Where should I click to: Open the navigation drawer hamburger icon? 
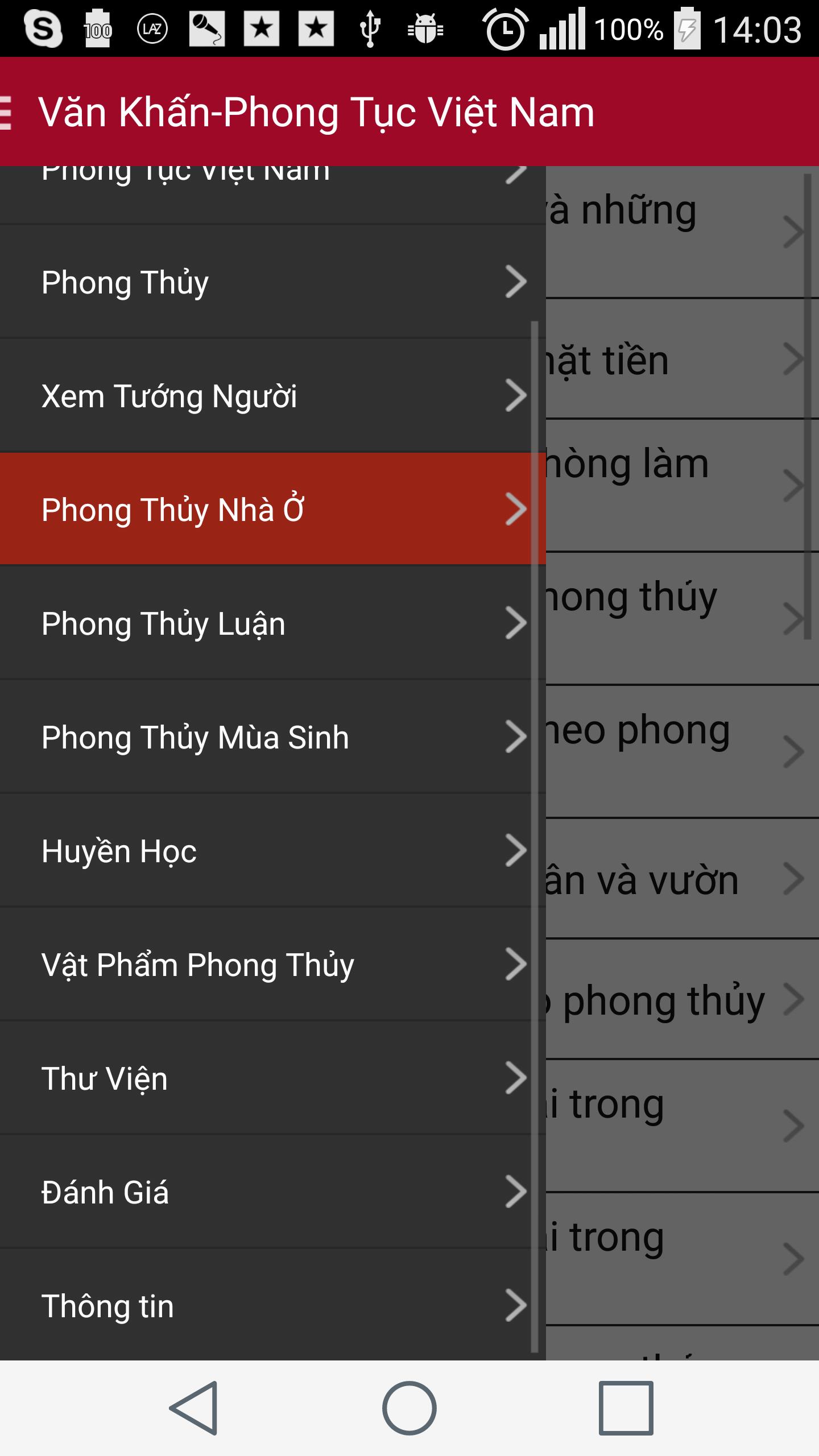pyautogui.click(x=8, y=111)
